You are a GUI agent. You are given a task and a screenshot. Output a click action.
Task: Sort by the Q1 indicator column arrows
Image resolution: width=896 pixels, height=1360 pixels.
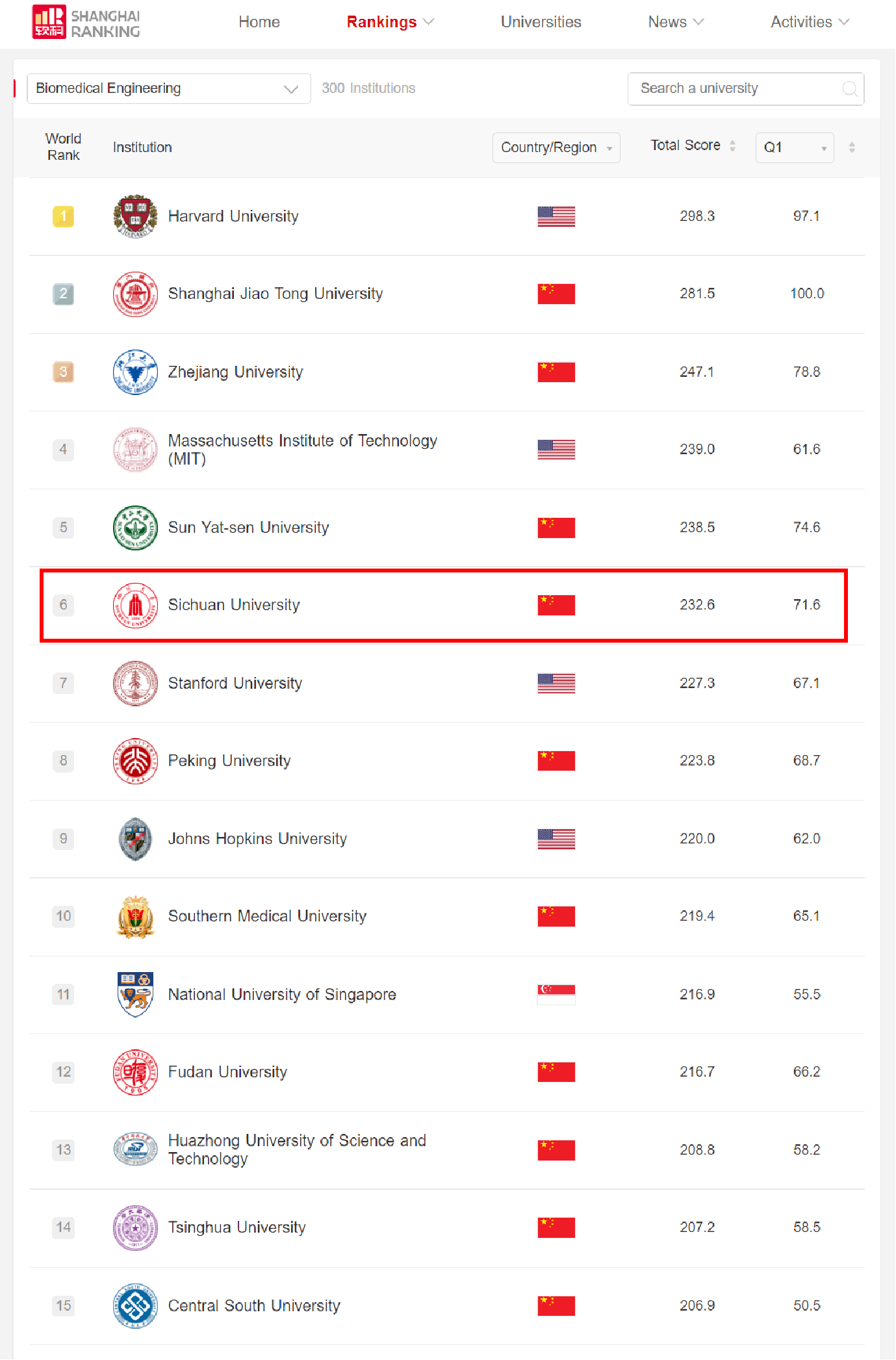pos(852,148)
